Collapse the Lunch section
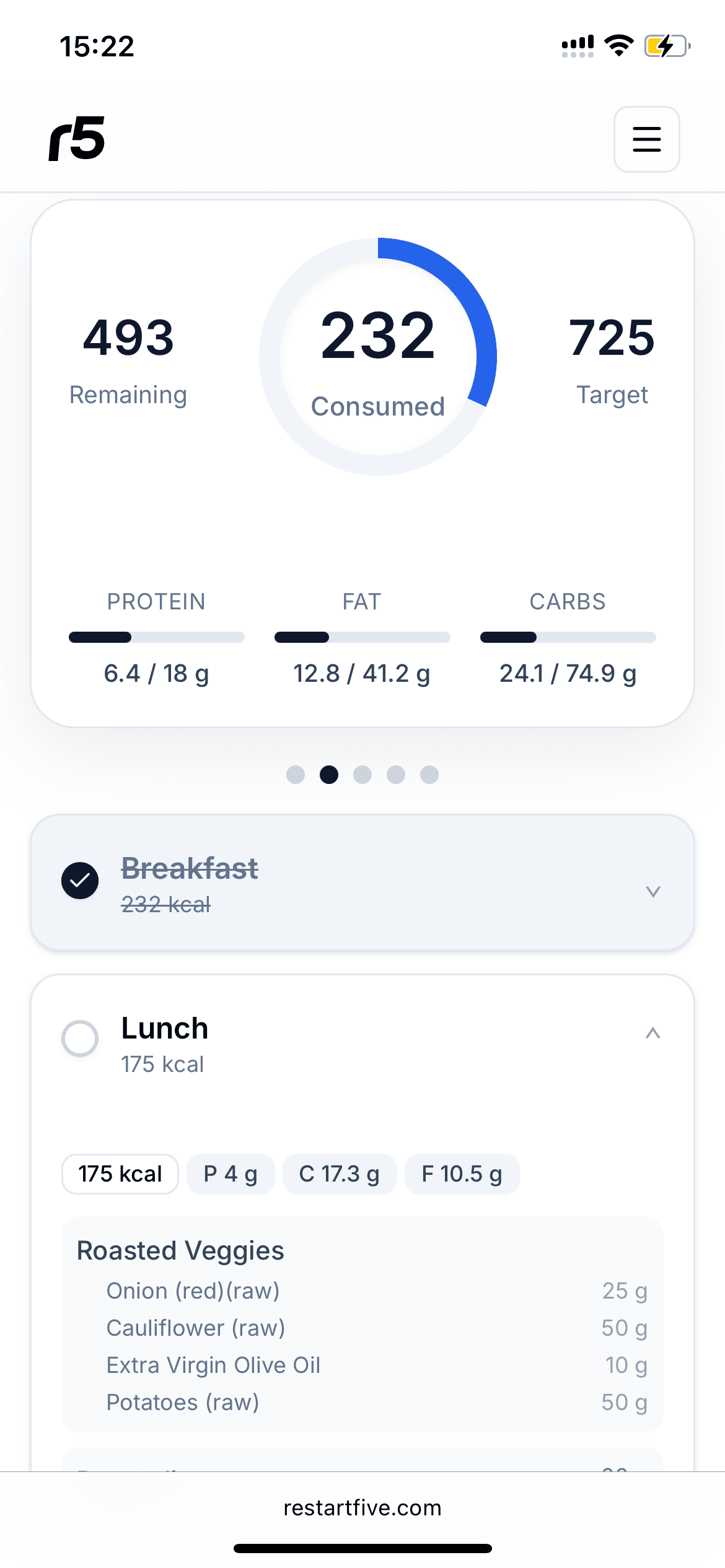The image size is (725, 1568). [x=652, y=1033]
